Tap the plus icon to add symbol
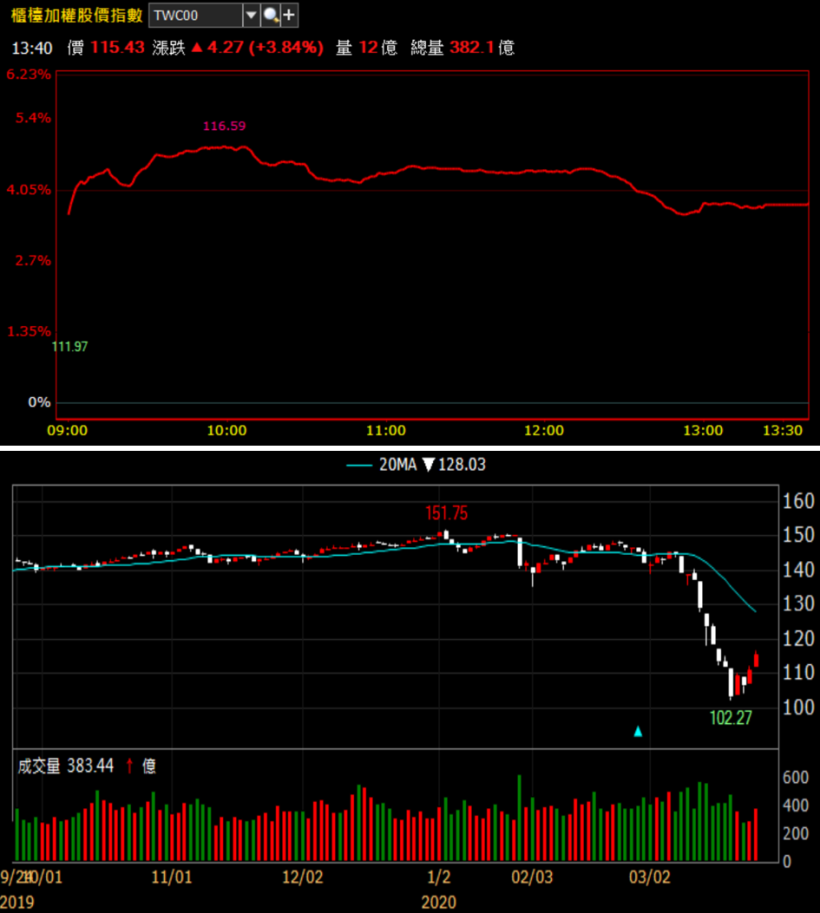820x913 pixels. [x=289, y=15]
